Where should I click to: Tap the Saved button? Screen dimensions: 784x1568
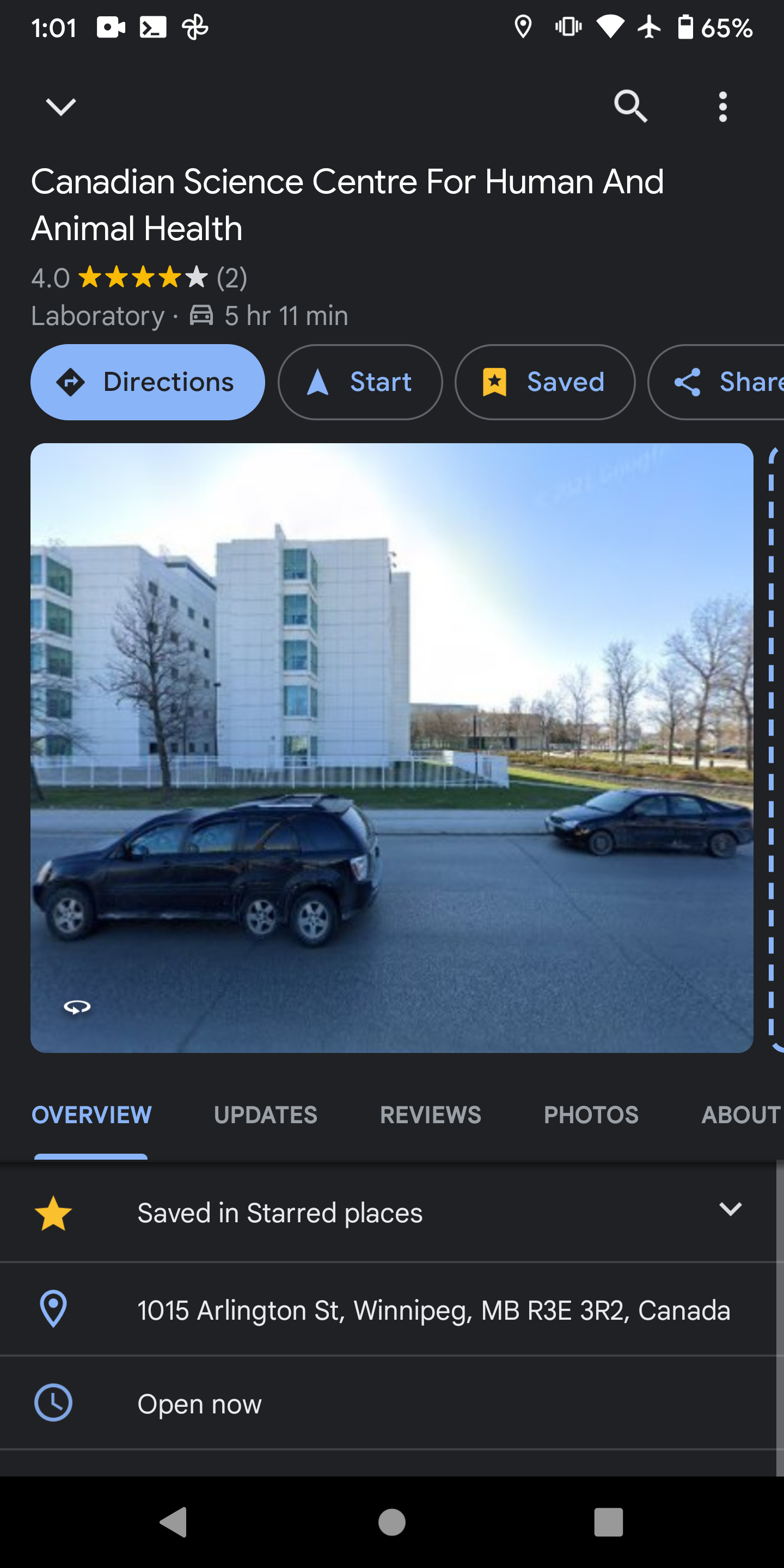(544, 382)
